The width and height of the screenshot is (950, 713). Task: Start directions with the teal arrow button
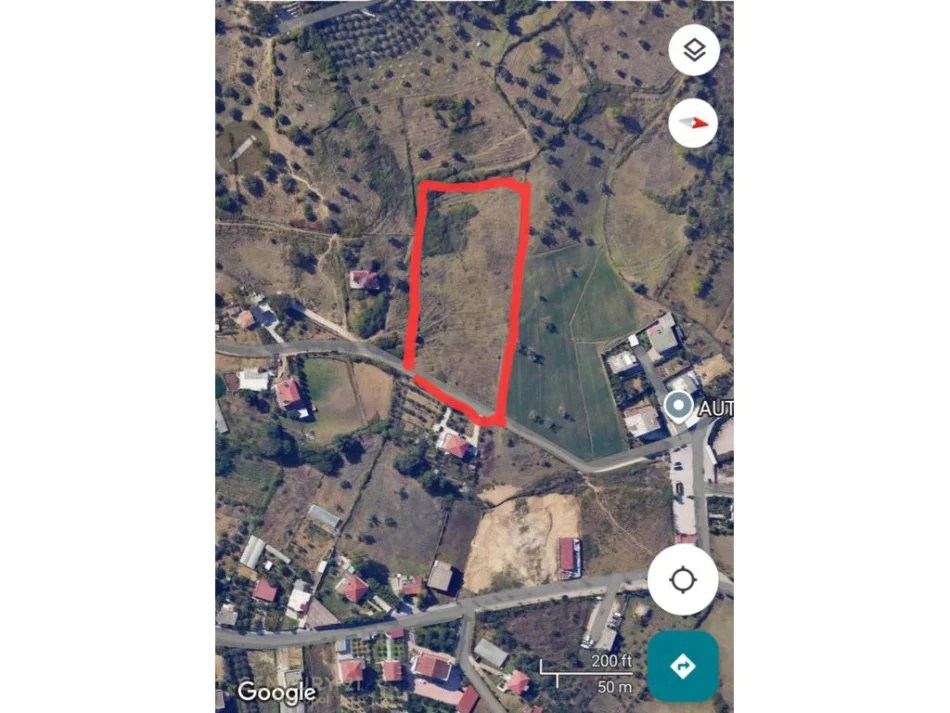683,666
